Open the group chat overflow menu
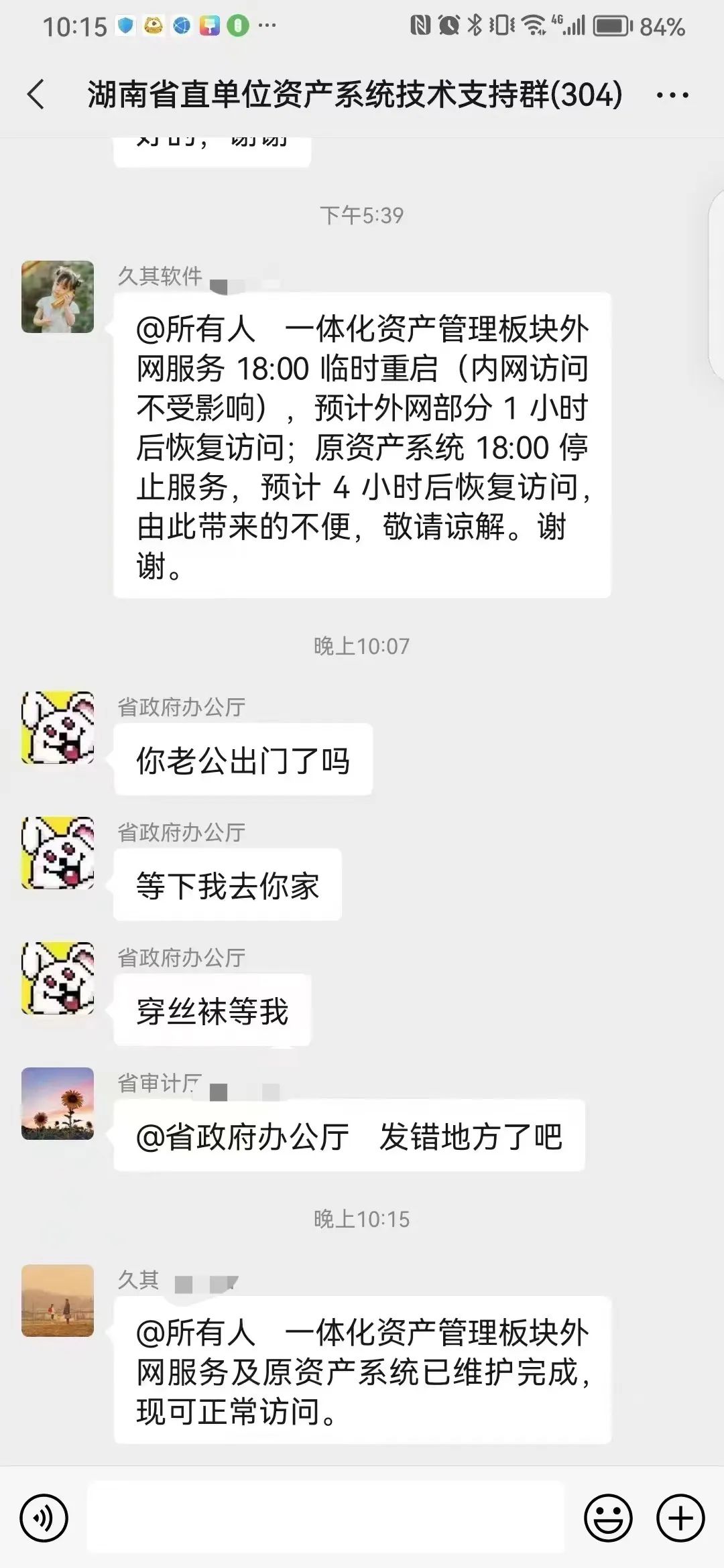724x1568 pixels. [672, 95]
